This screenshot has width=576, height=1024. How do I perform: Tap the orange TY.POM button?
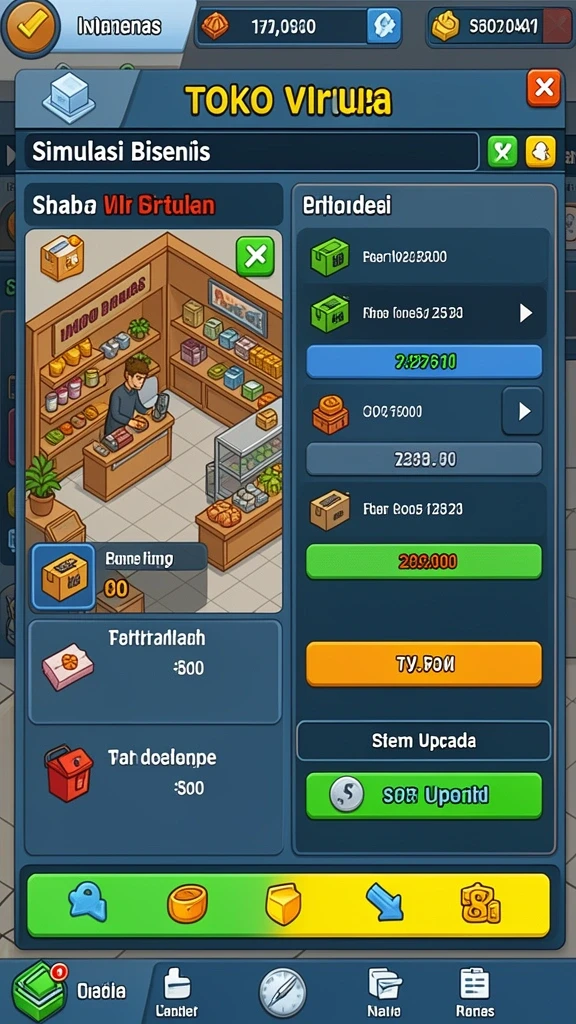pos(424,664)
